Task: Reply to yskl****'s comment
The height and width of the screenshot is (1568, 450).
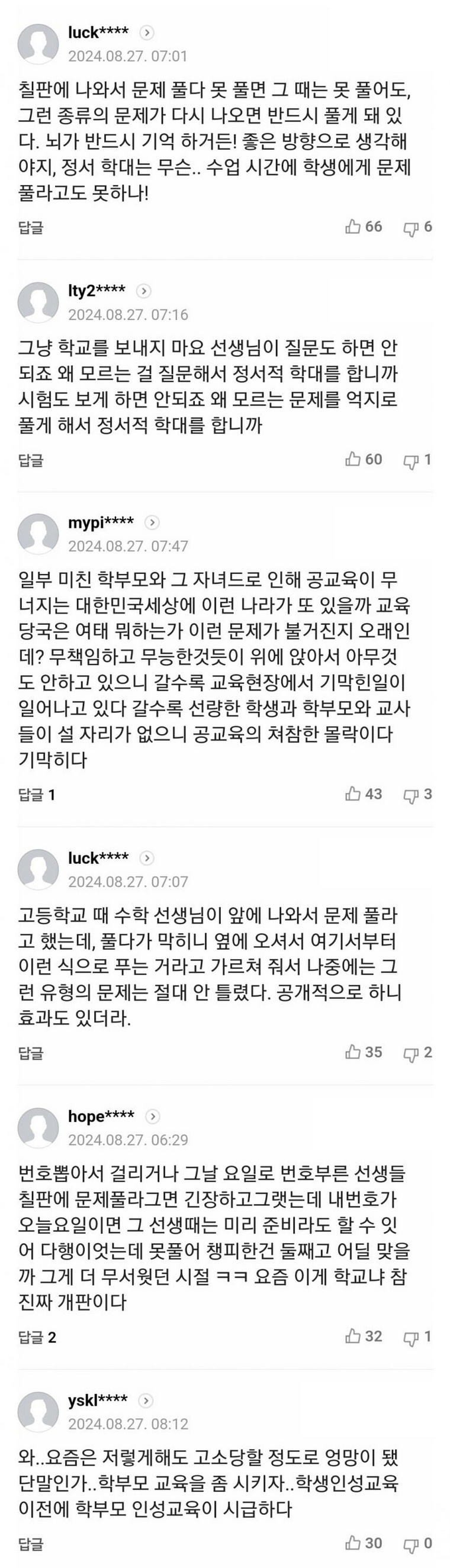Action: [31, 1544]
